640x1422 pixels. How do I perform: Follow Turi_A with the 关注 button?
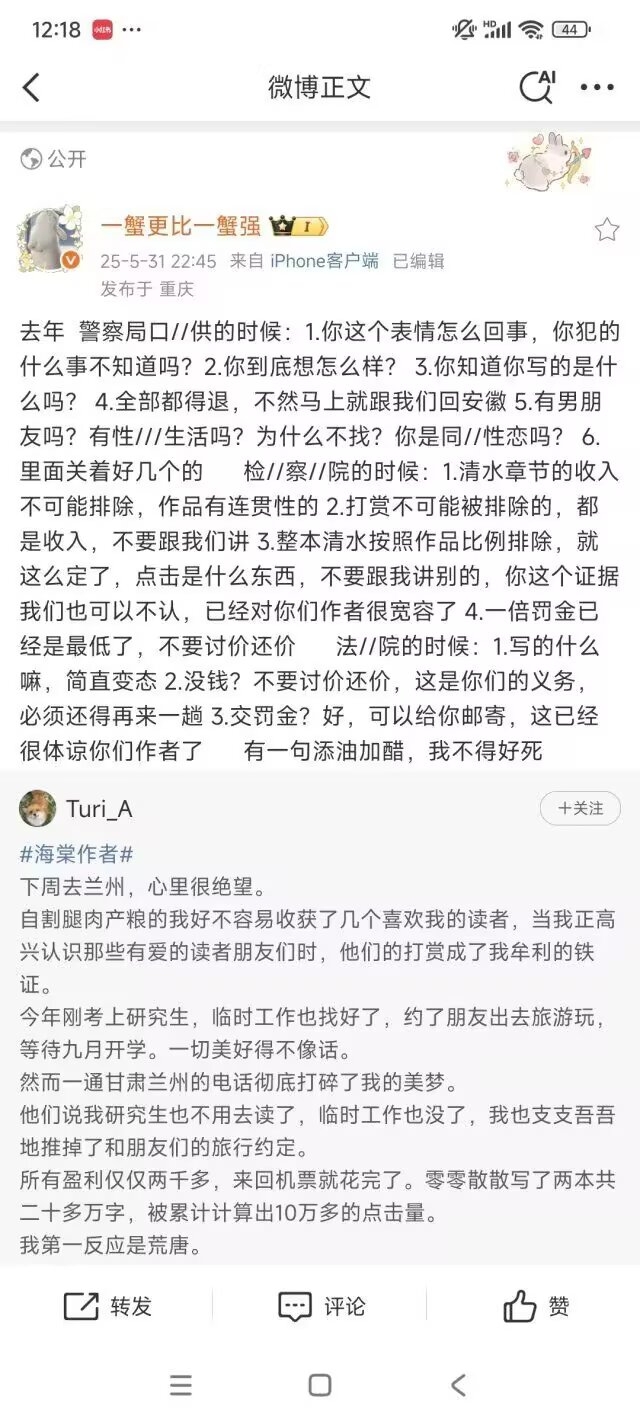click(580, 808)
